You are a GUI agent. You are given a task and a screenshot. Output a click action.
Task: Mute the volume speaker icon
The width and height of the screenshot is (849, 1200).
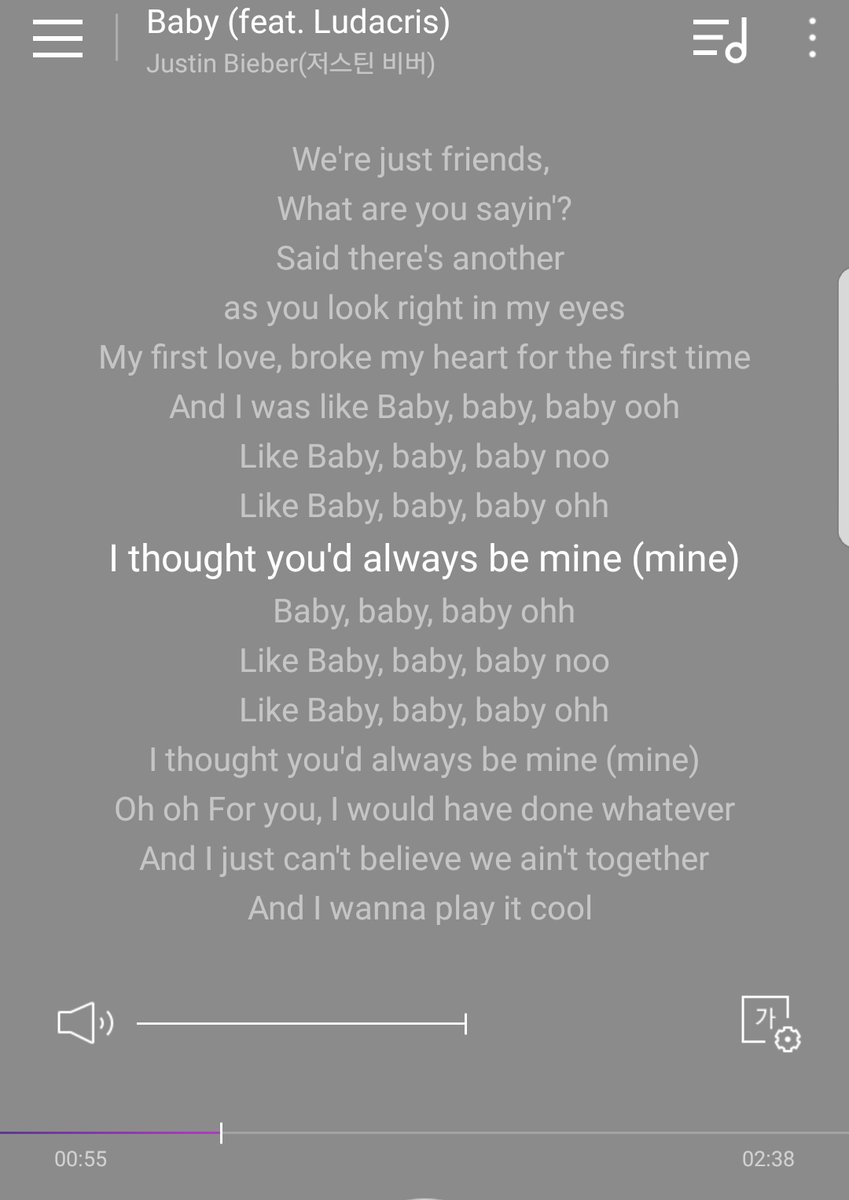tap(84, 1023)
